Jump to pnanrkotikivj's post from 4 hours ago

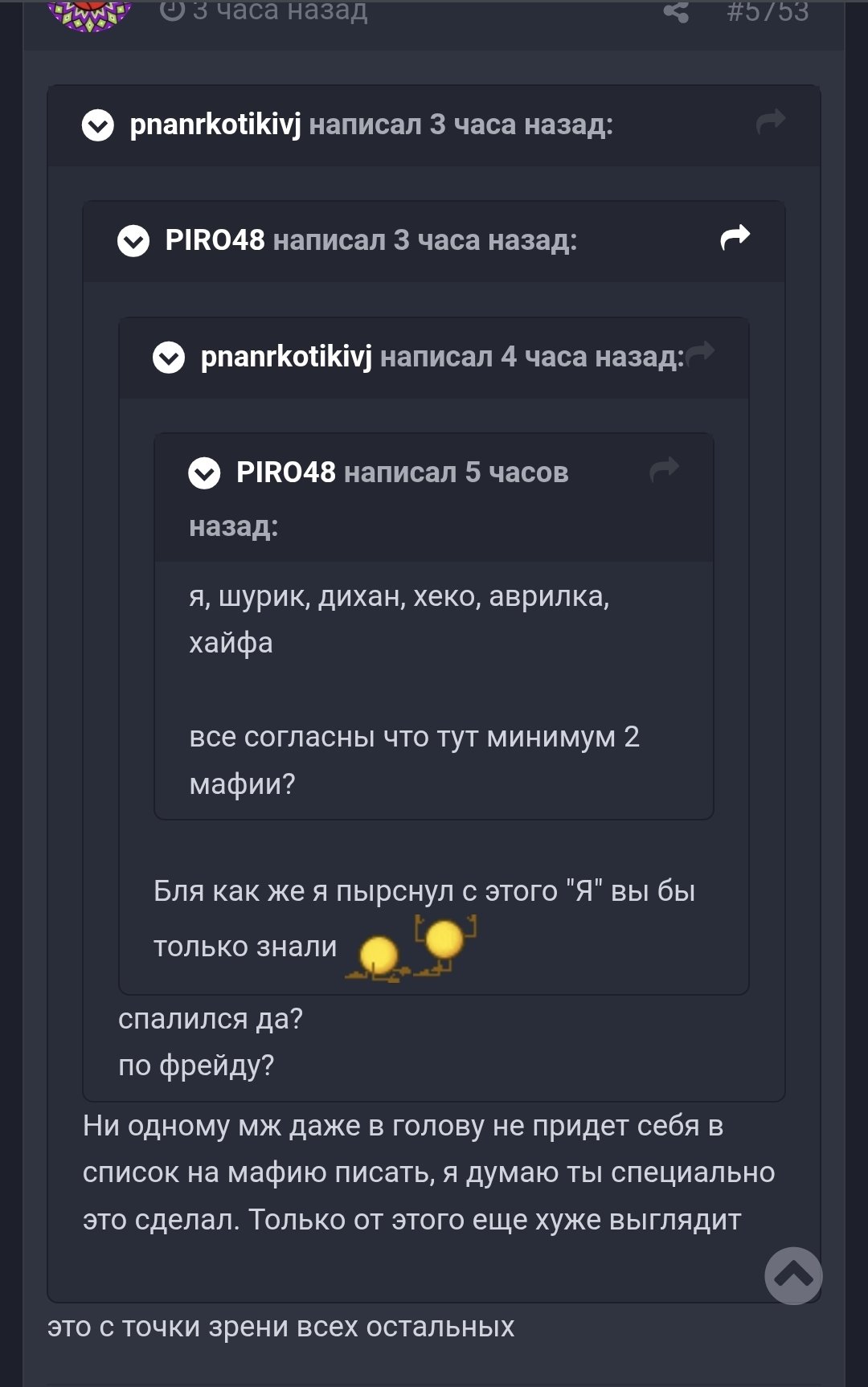(x=701, y=353)
